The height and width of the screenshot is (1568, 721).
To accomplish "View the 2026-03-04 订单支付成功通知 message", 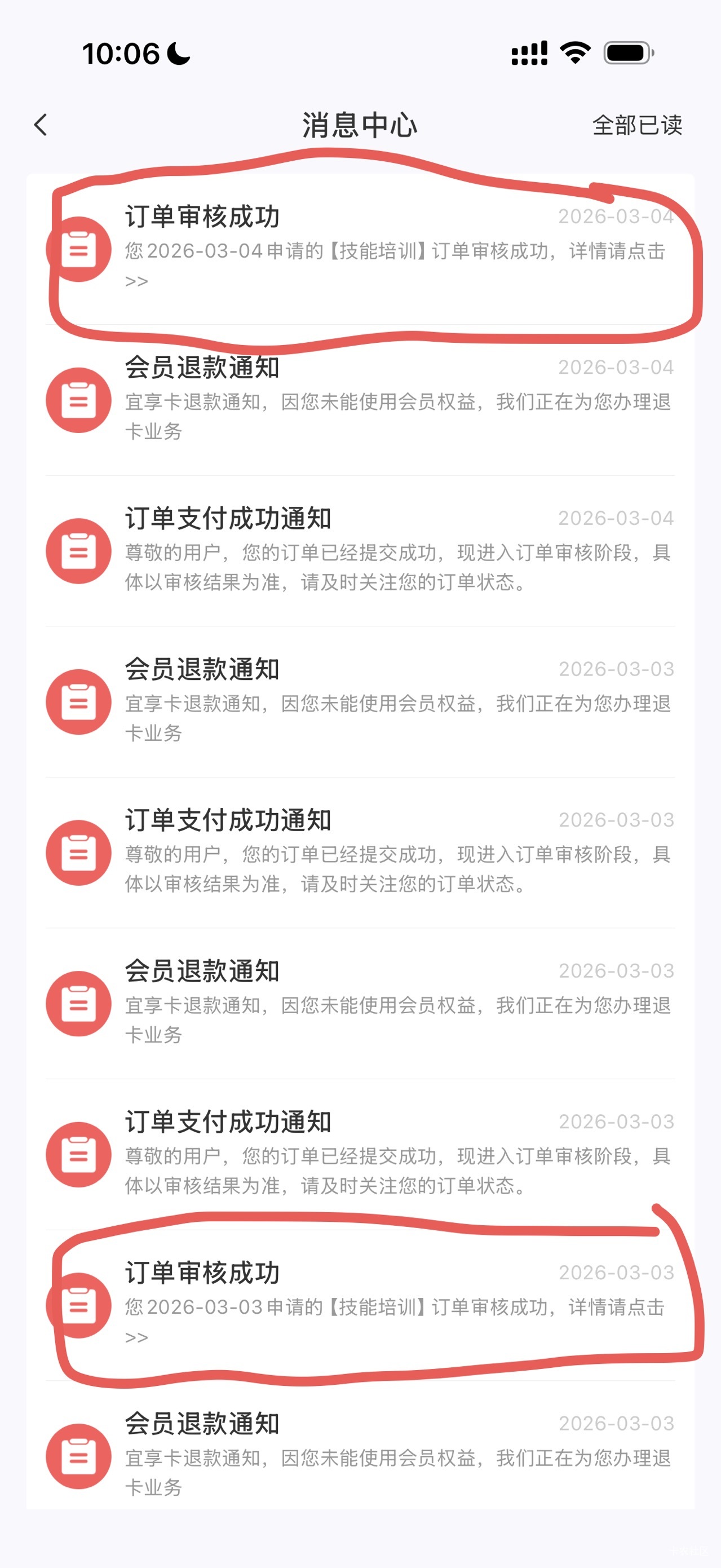I will (377, 551).
